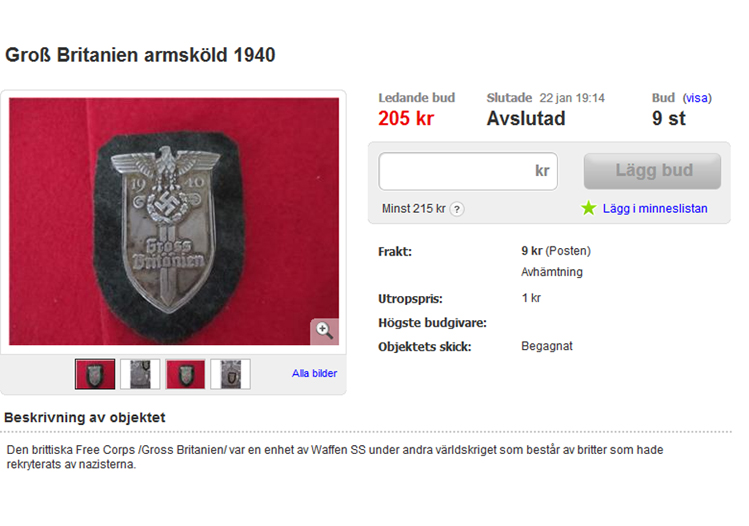This screenshot has width=749, height=526.
Task: Select the first thumbnail image
Action: coord(95,374)
